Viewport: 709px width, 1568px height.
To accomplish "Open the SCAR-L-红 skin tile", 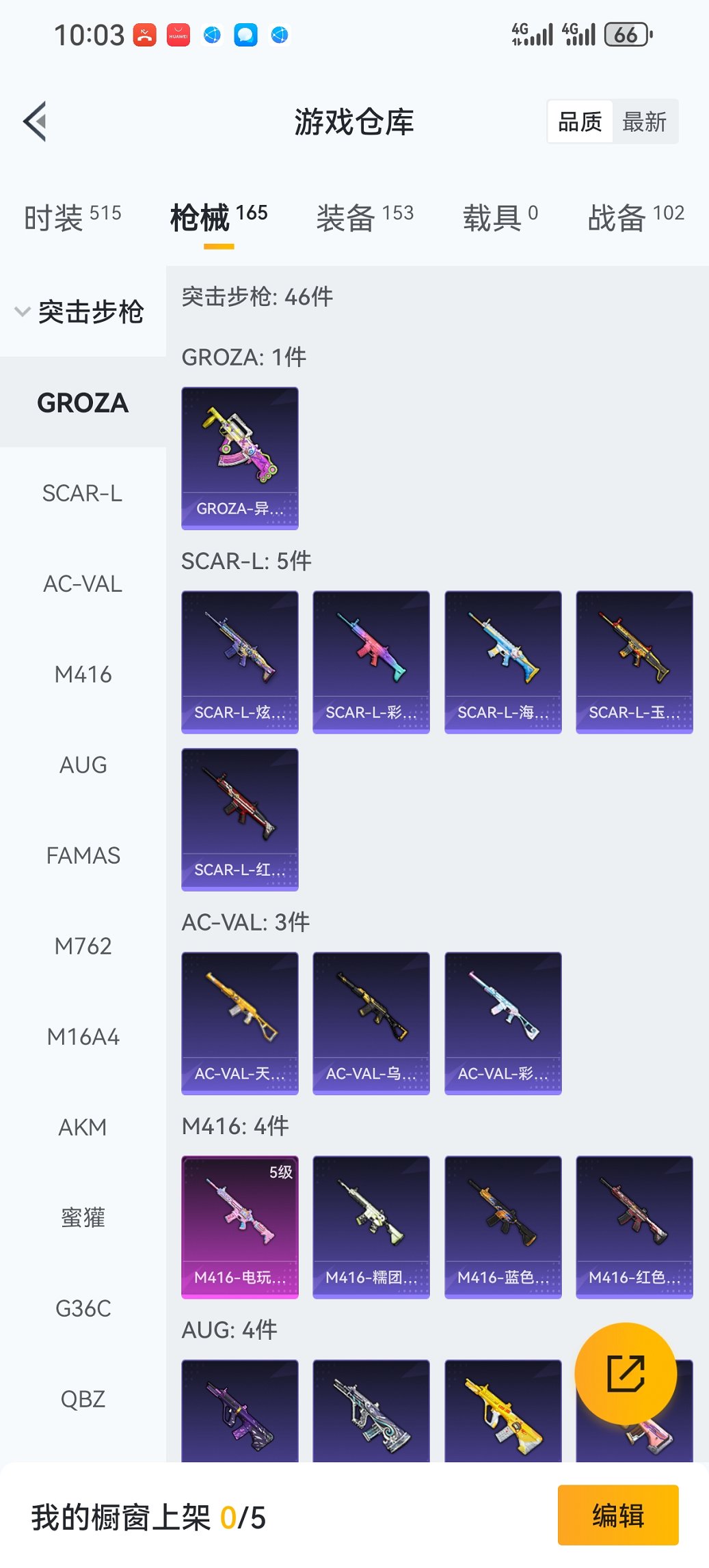I will pos(240,819).
